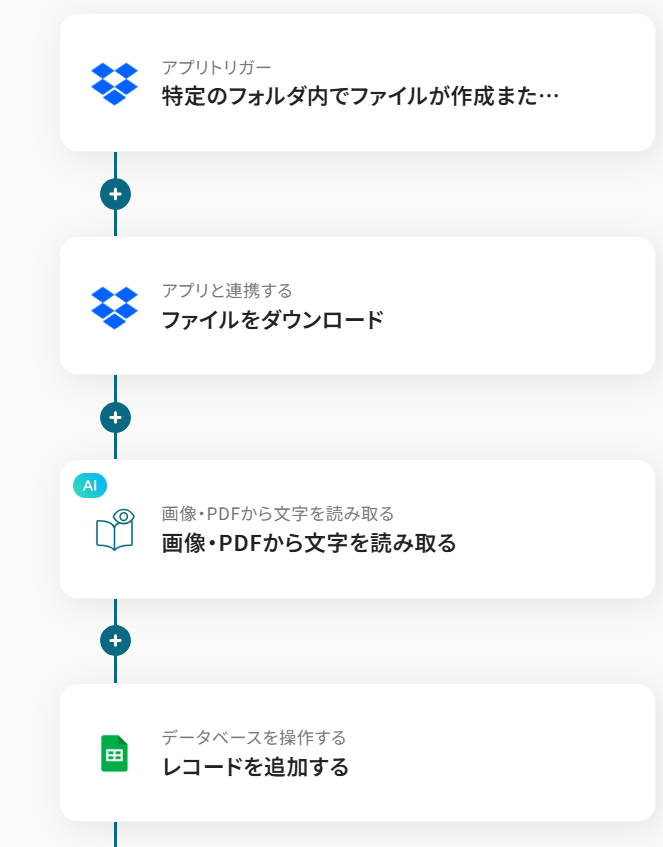This screenshot has height=847, width=663.
Task: Add a step below the AI text reading card
Action: (116, 640)
